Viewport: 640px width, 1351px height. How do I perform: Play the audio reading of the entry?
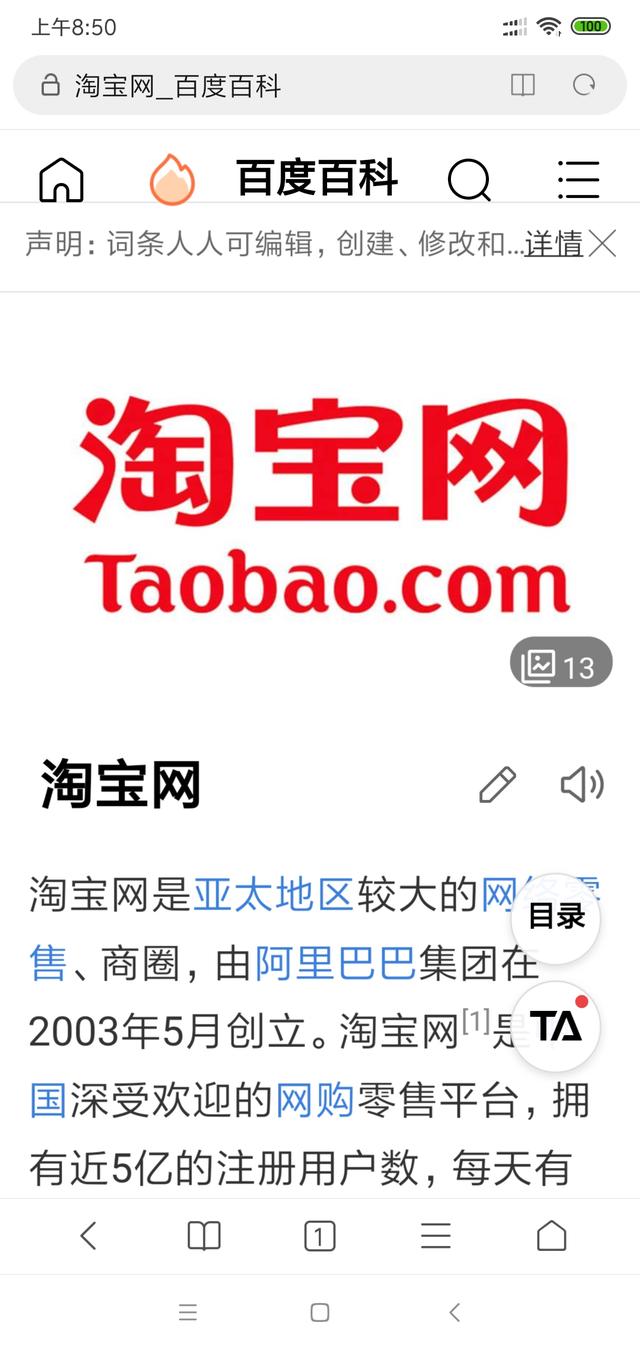(581, 785)
